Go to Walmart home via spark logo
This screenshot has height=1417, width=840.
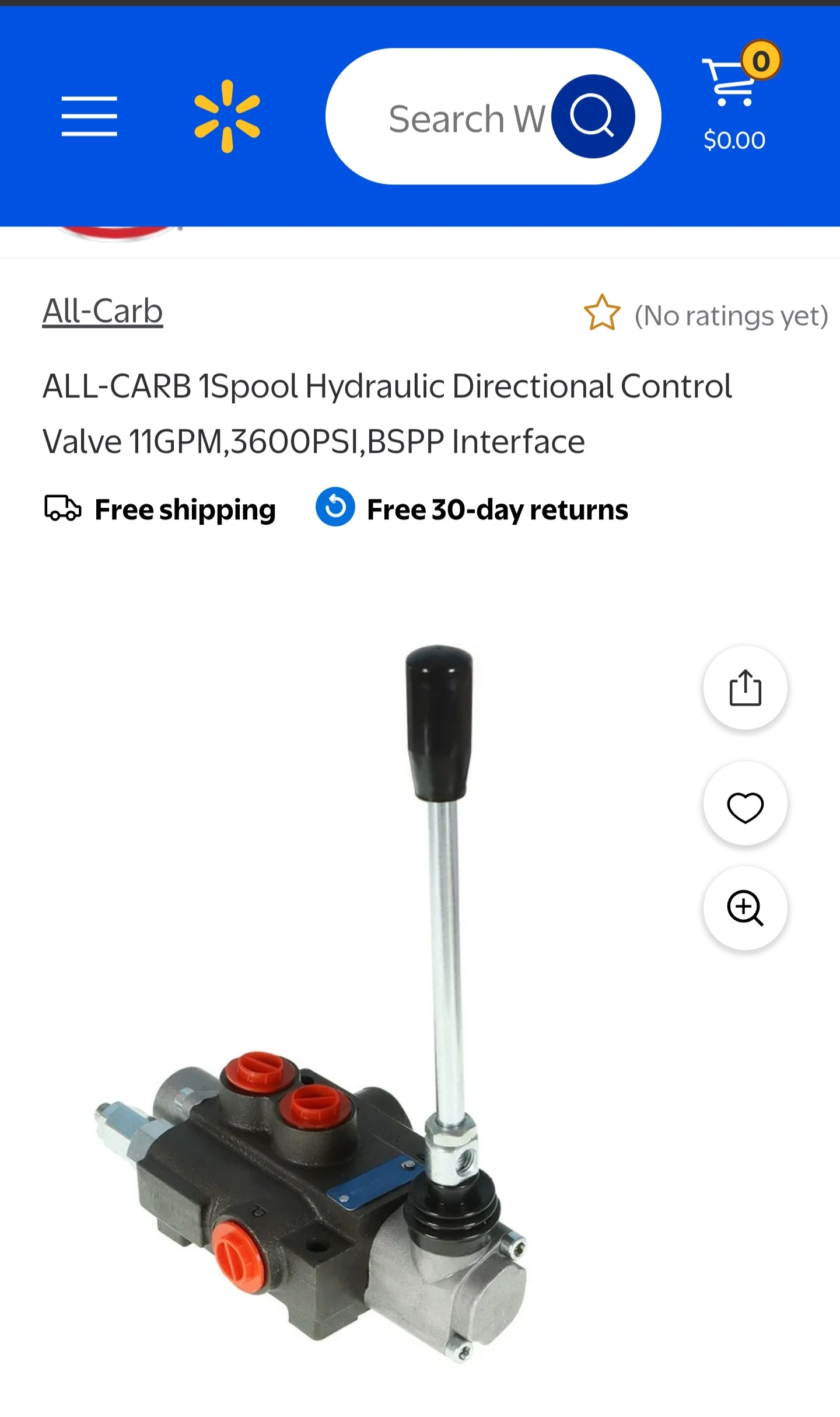(227, 116)
